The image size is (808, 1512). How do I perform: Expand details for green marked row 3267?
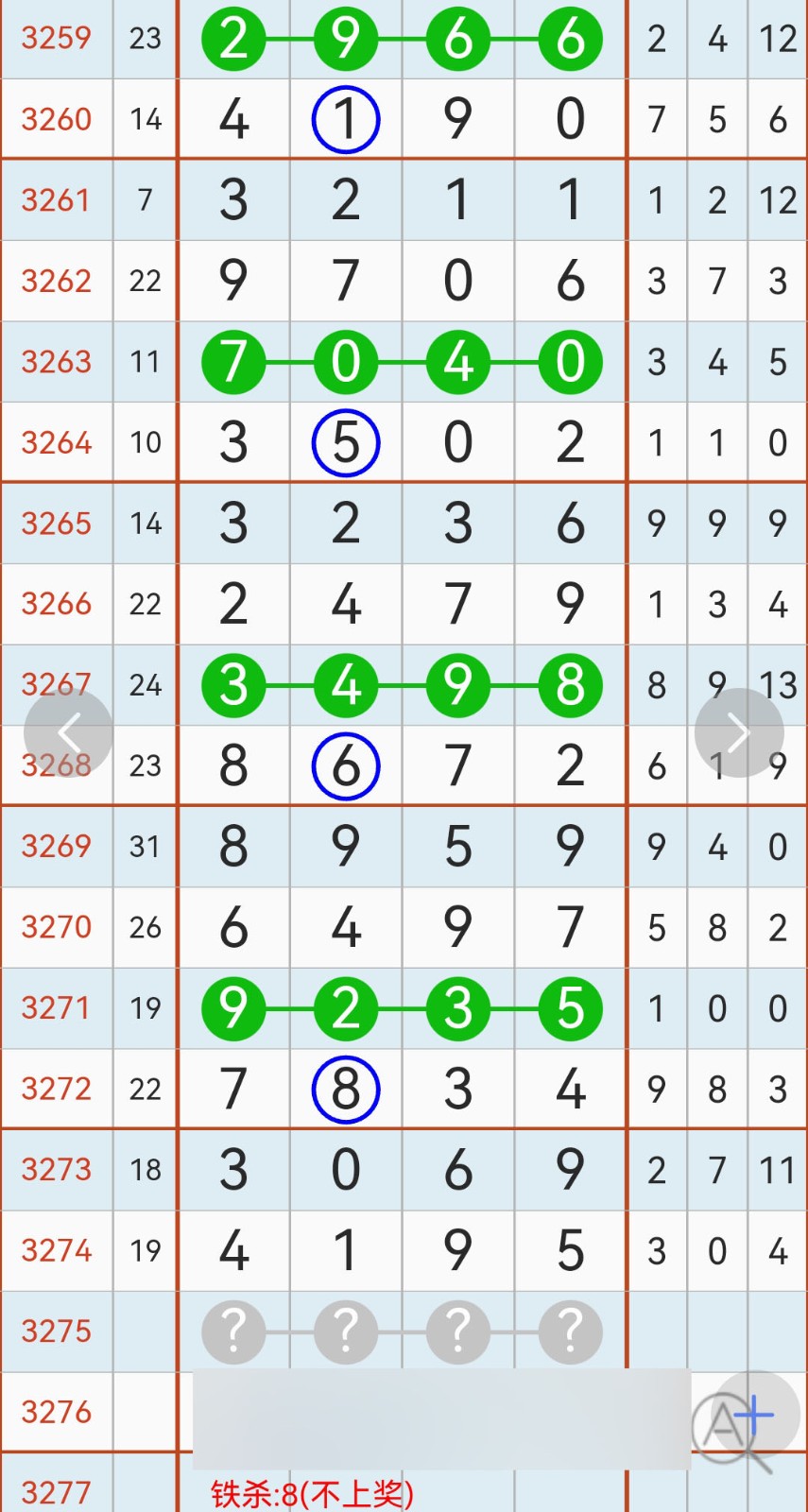coord(57,686)
